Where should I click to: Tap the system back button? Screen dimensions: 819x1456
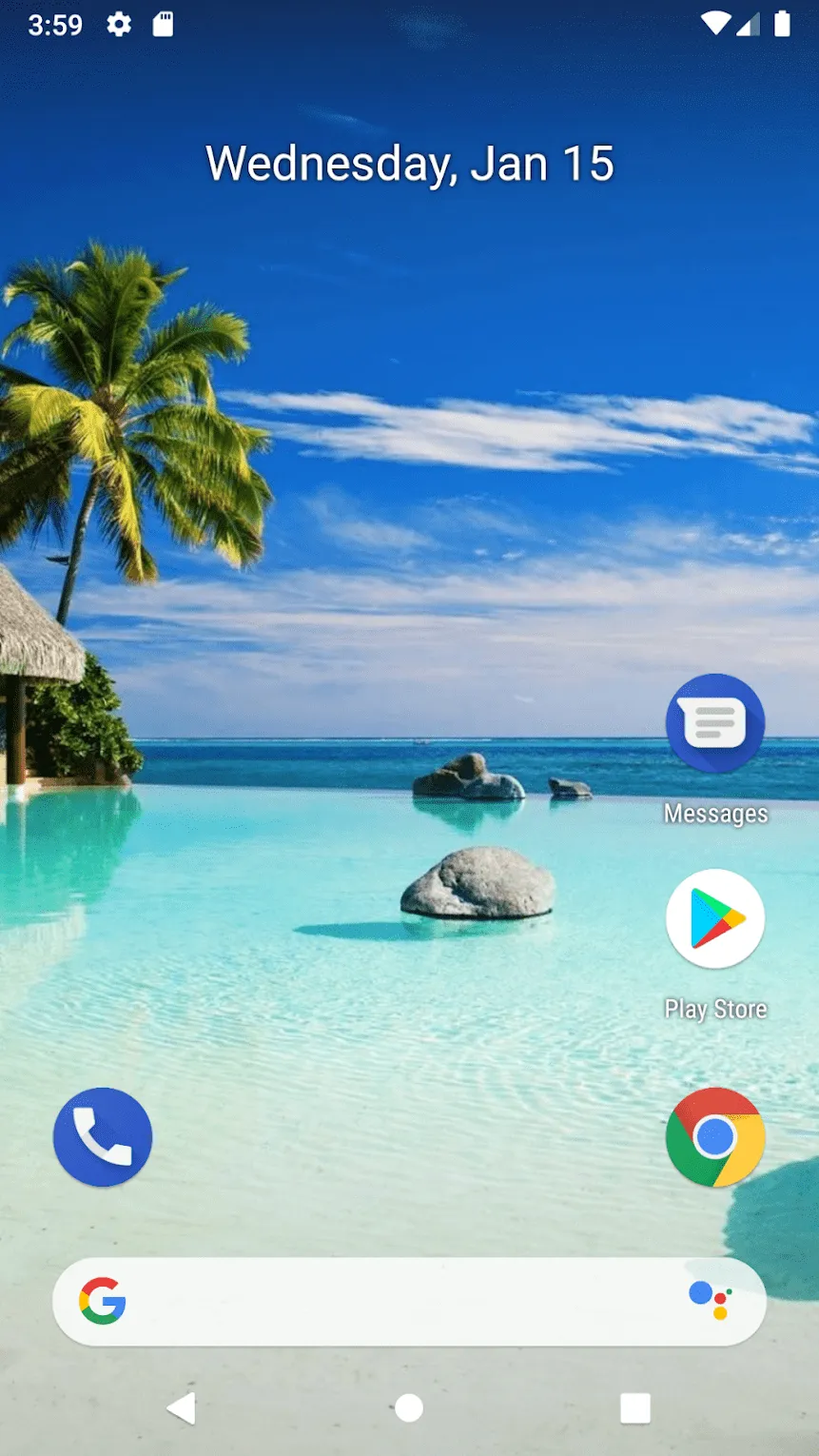point(181,1407)
